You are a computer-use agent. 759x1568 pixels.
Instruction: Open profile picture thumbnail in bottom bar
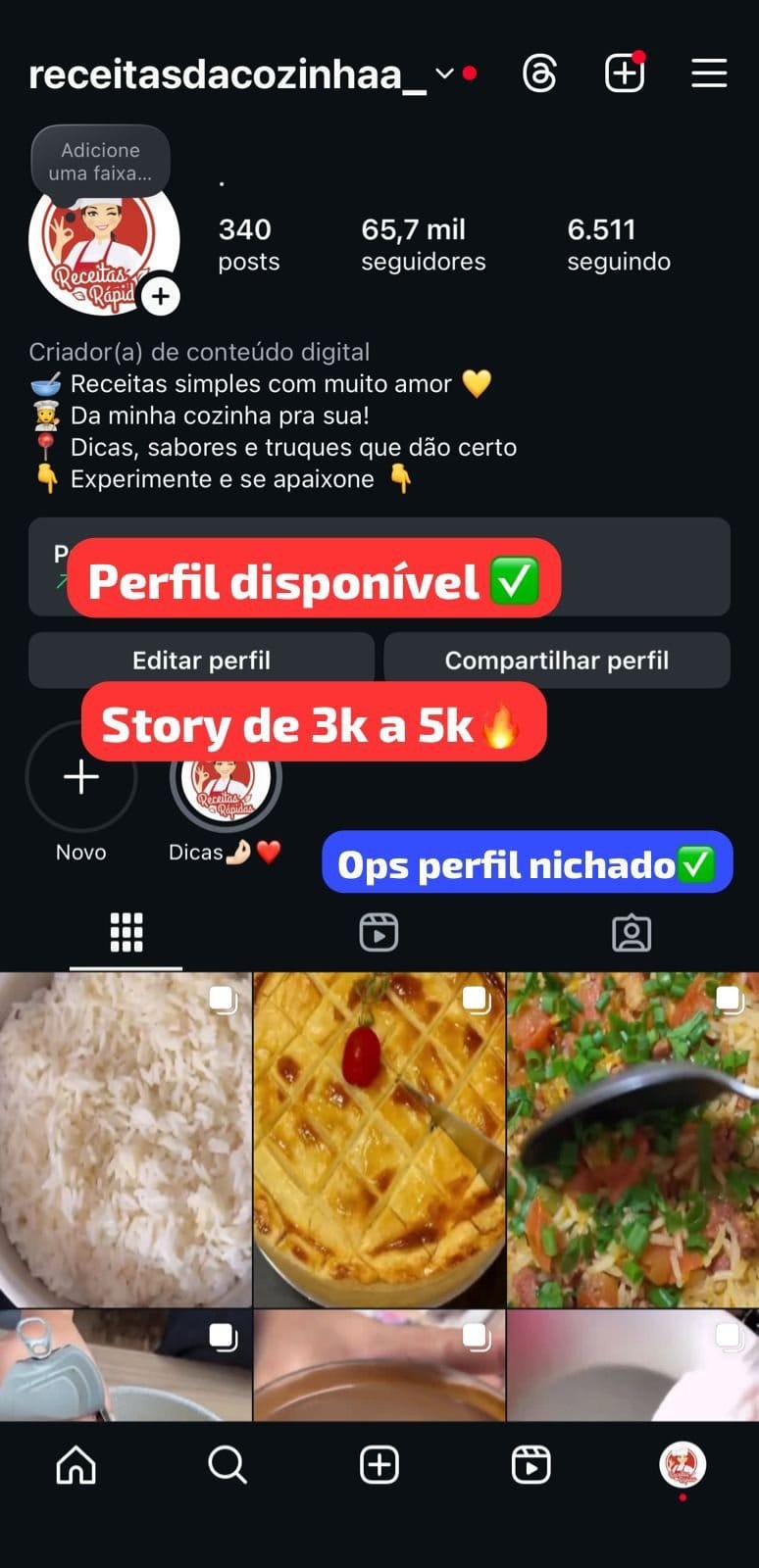pos(683,1464)
